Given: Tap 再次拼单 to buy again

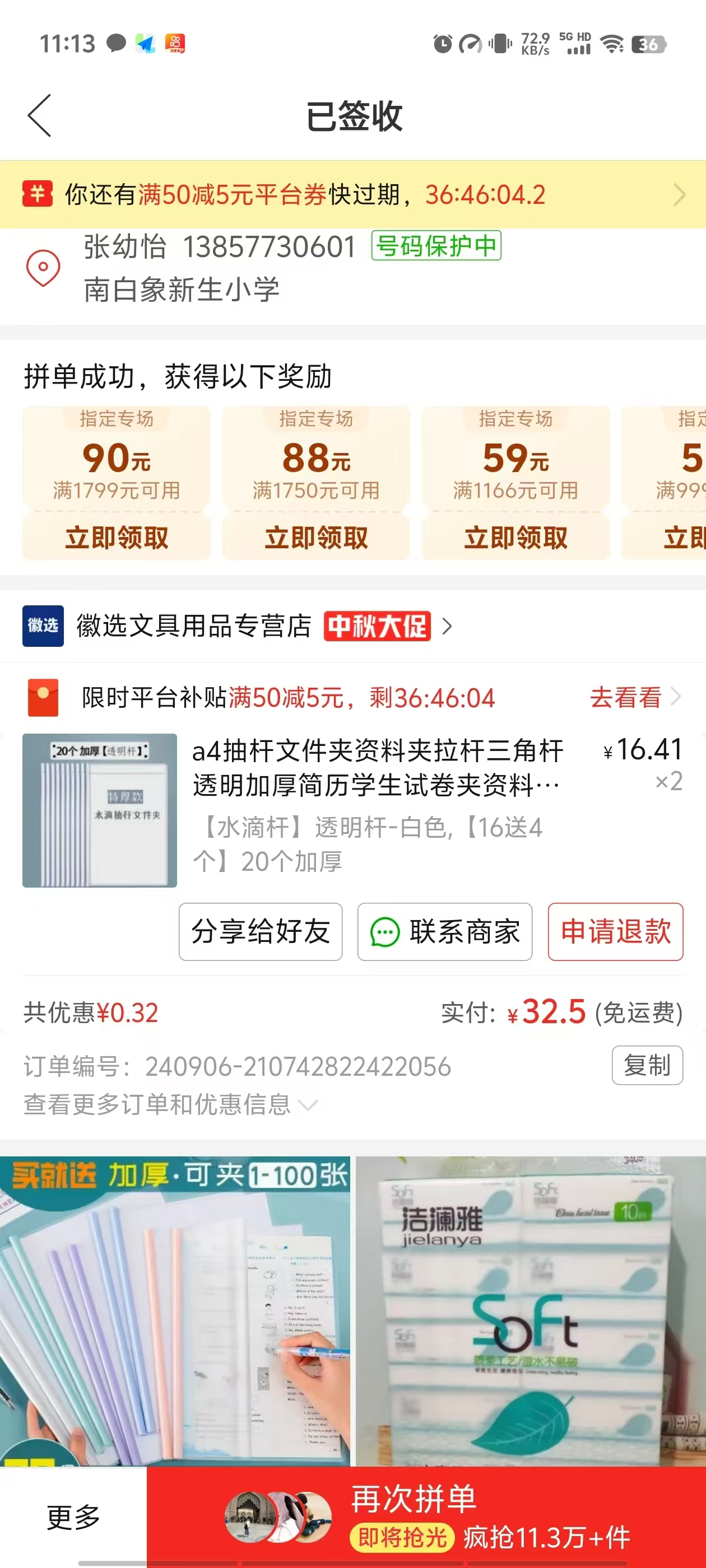Looking at the screenshot, I should click(426, 1517).
